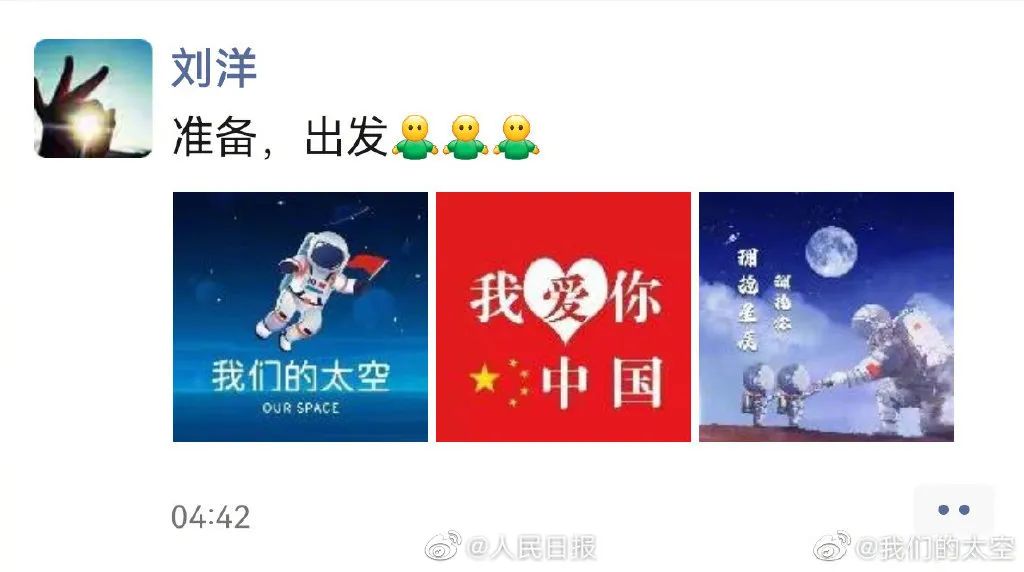
Task: Open the 我们的太空 astronaut image
Action: (x=300, y=316)
